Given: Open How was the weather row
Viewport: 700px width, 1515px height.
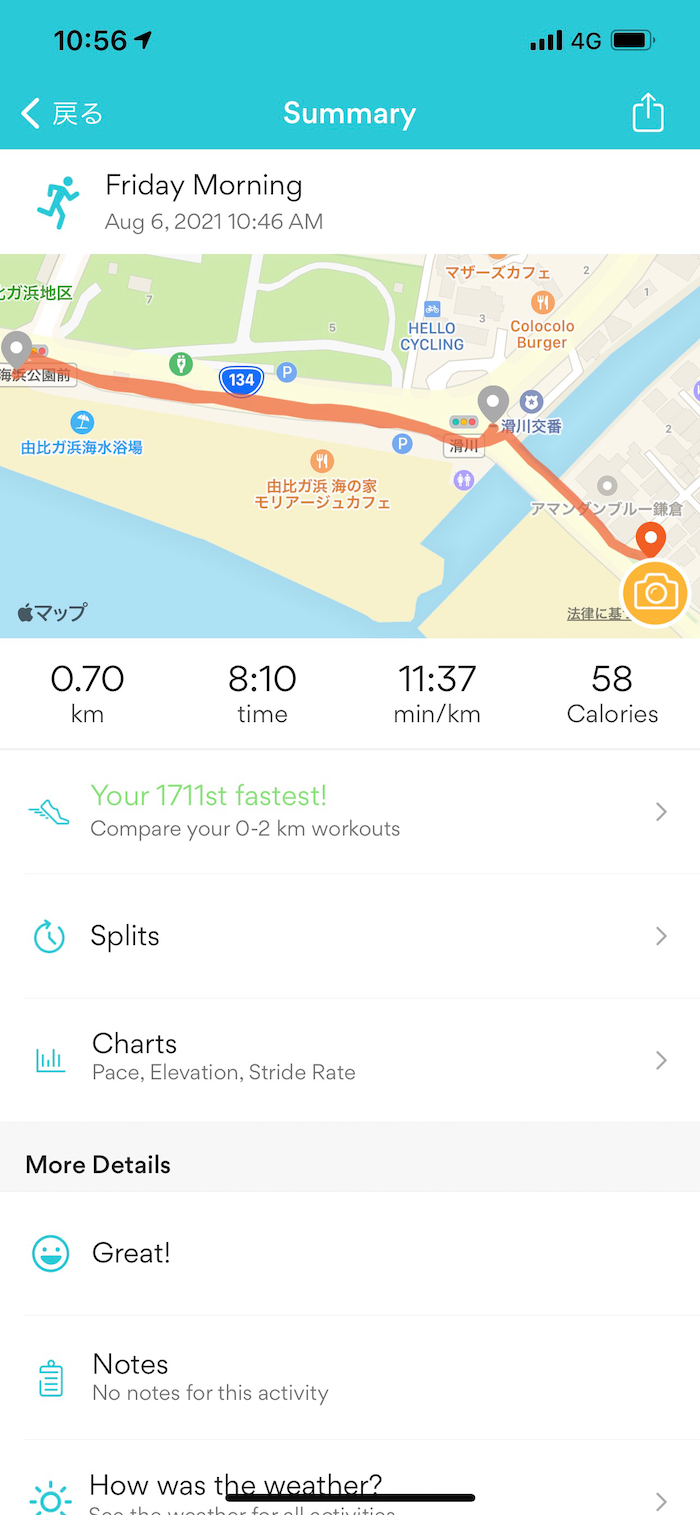Looking at the screenshot, I should 348,1490.
